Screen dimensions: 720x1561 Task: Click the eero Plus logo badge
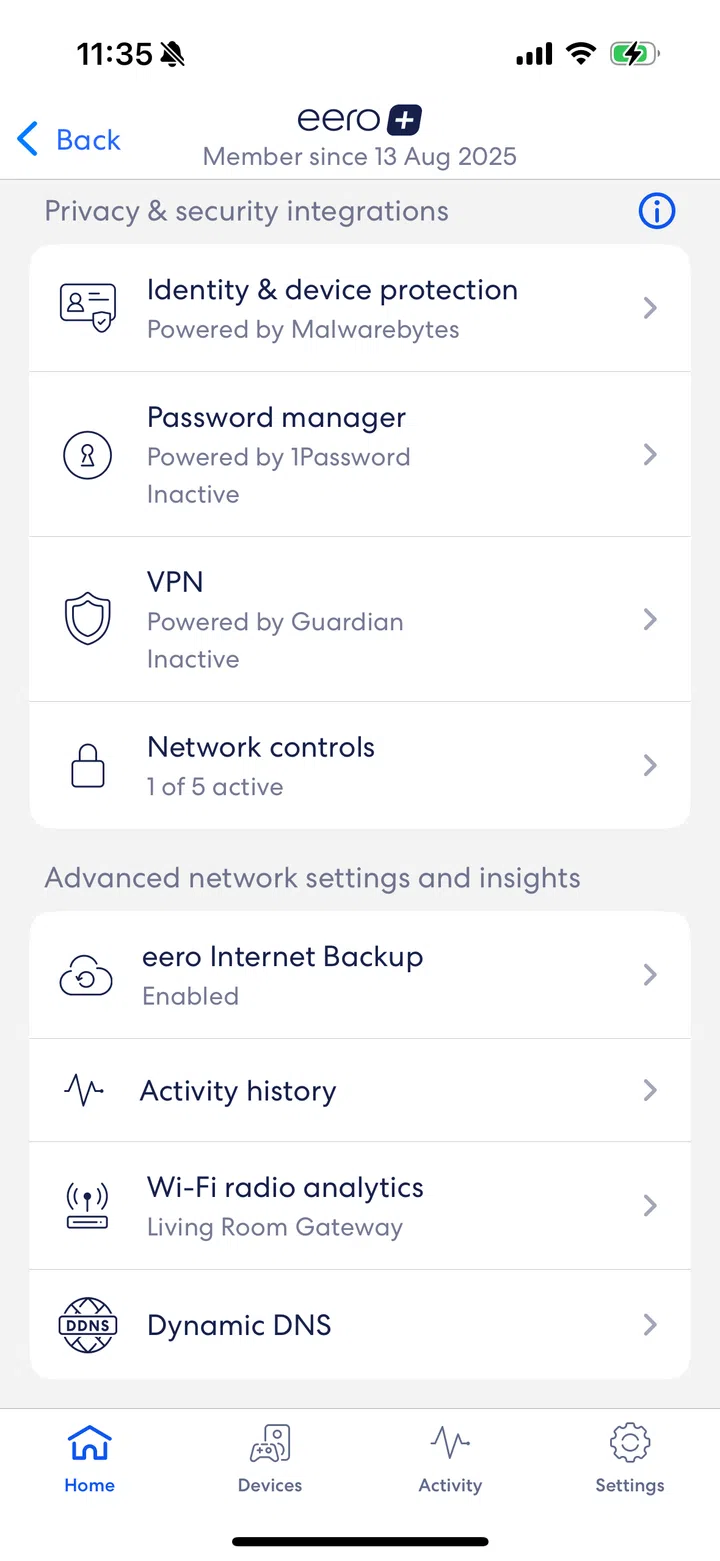405,117
